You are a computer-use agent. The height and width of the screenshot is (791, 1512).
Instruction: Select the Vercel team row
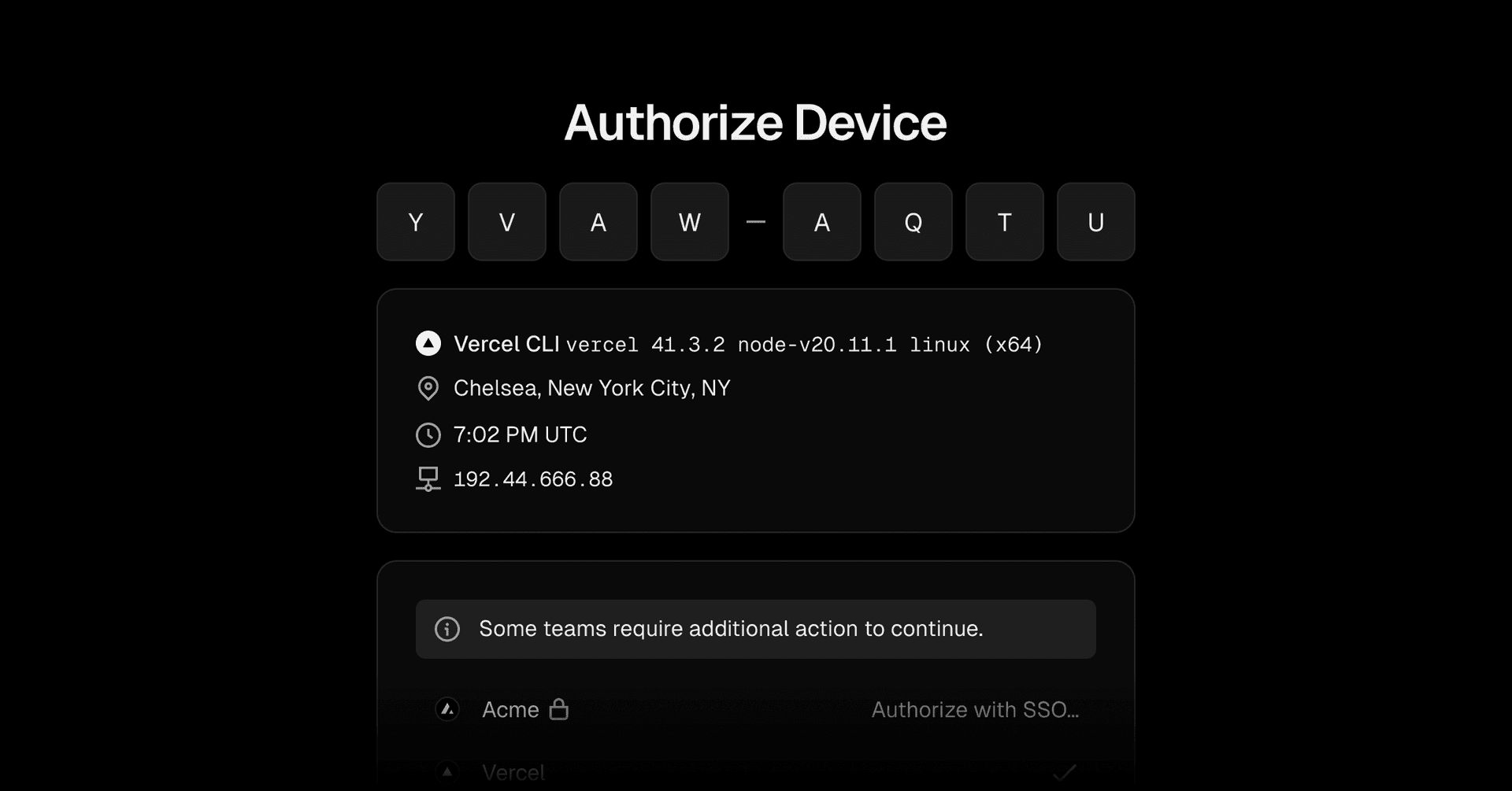coord(513,772)
